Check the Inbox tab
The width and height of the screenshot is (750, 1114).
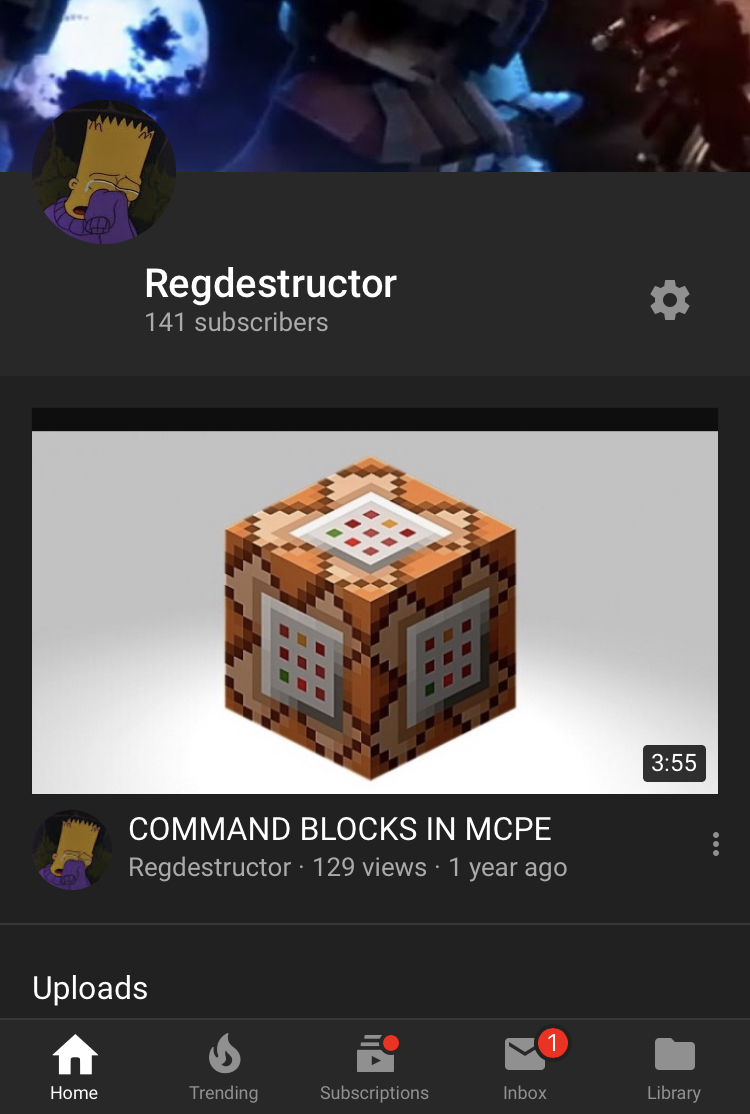[x=526, y=1067]
